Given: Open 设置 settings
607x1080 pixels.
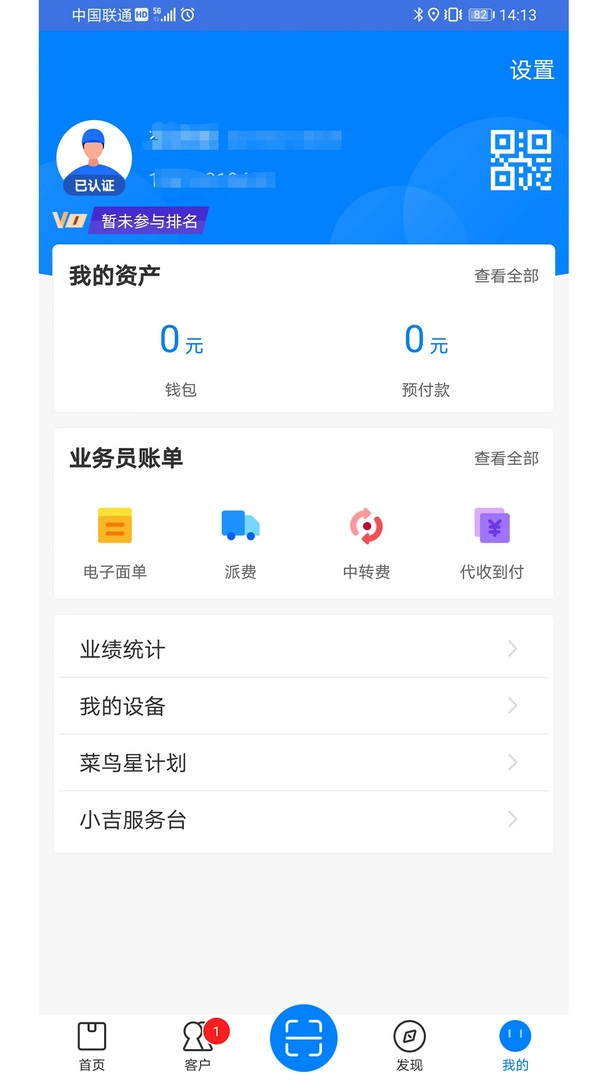Looking at the screenshot, I should click(x=531, y=70).
